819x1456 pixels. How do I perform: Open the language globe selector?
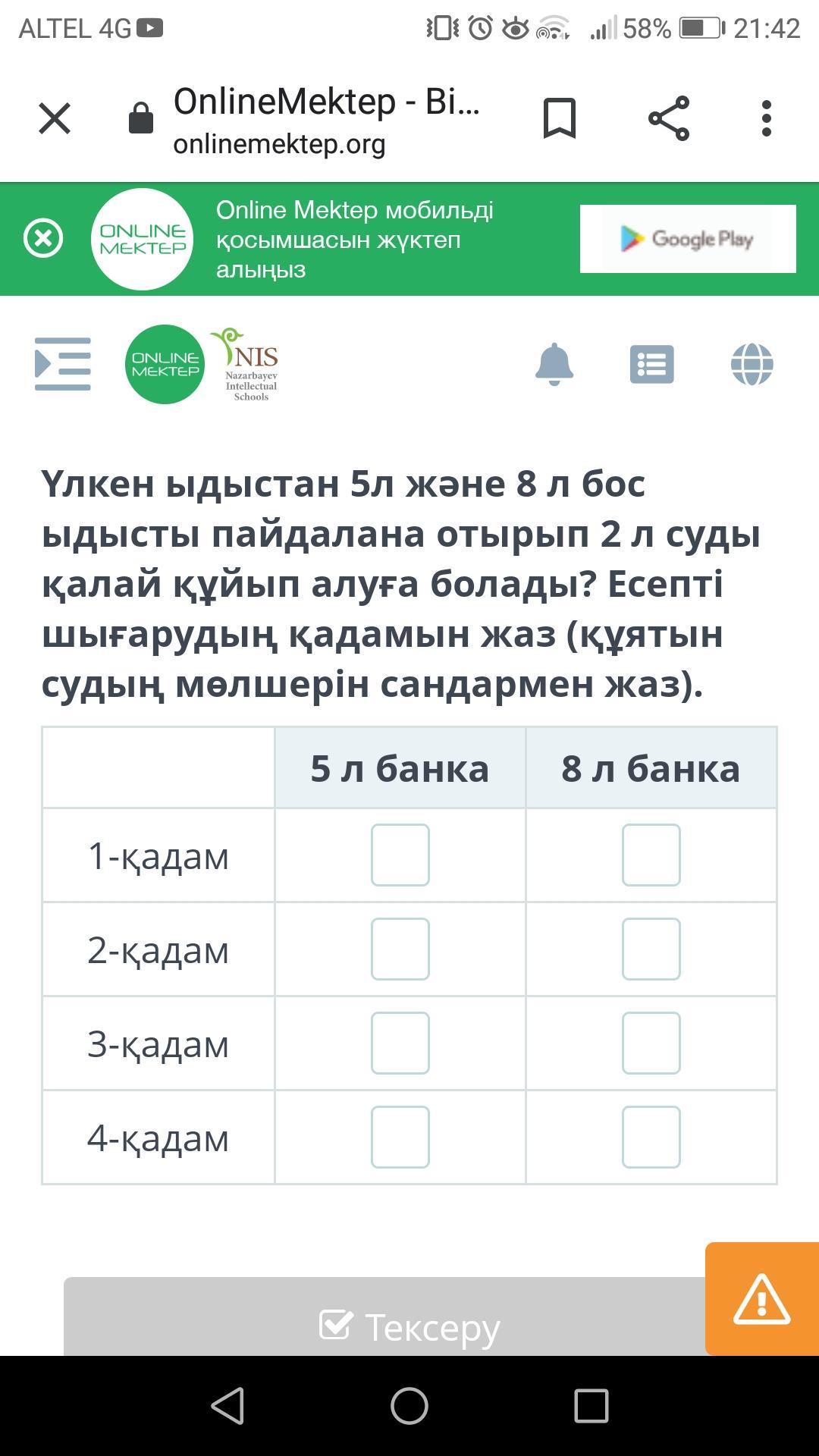point(752,364)
